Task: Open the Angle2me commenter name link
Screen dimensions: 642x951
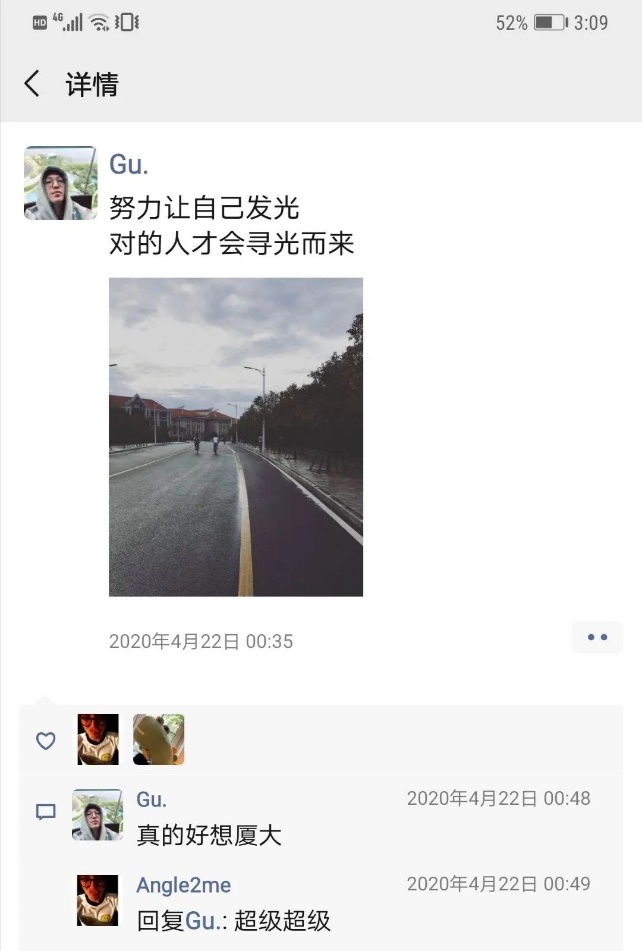Action: (183, 886)
